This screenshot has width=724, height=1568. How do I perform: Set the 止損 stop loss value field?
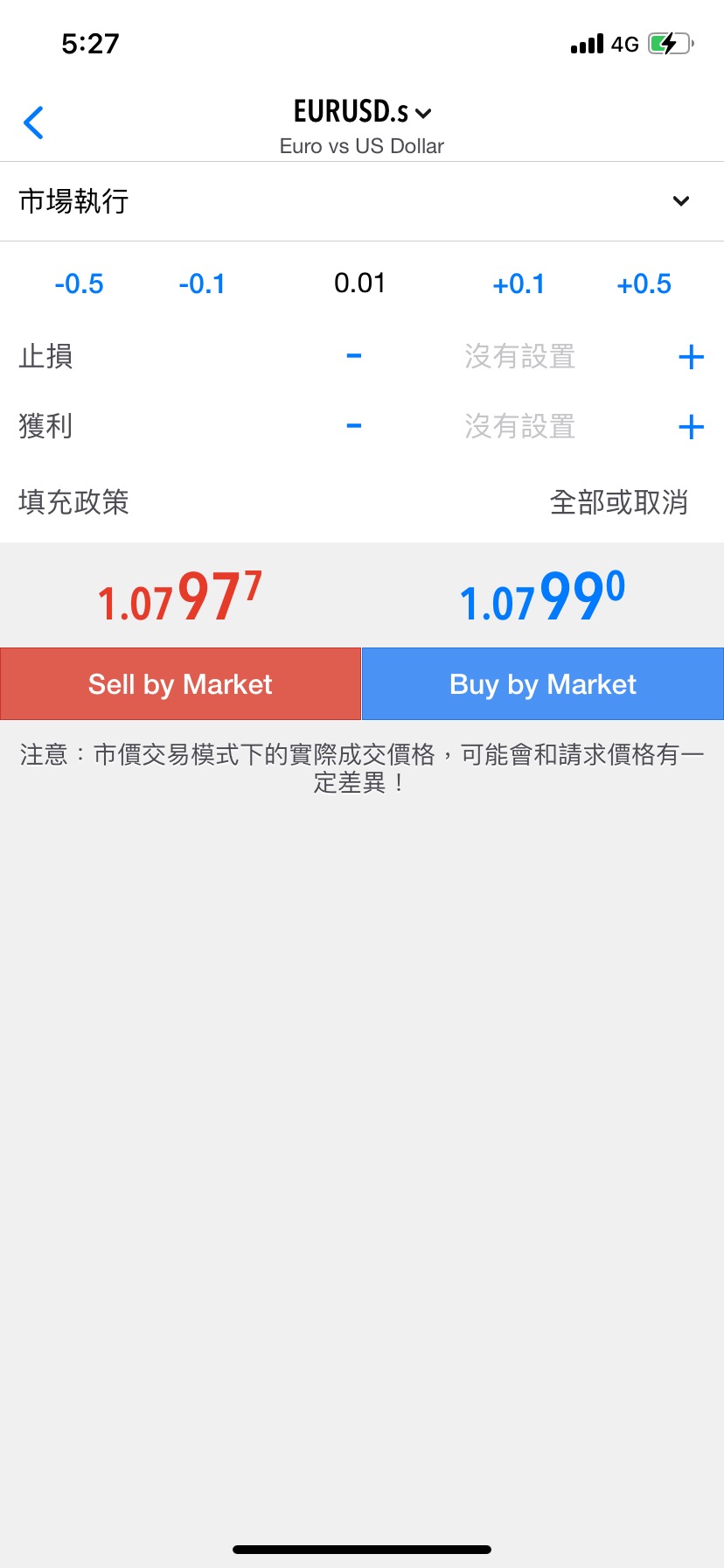[x=520, y=357]
